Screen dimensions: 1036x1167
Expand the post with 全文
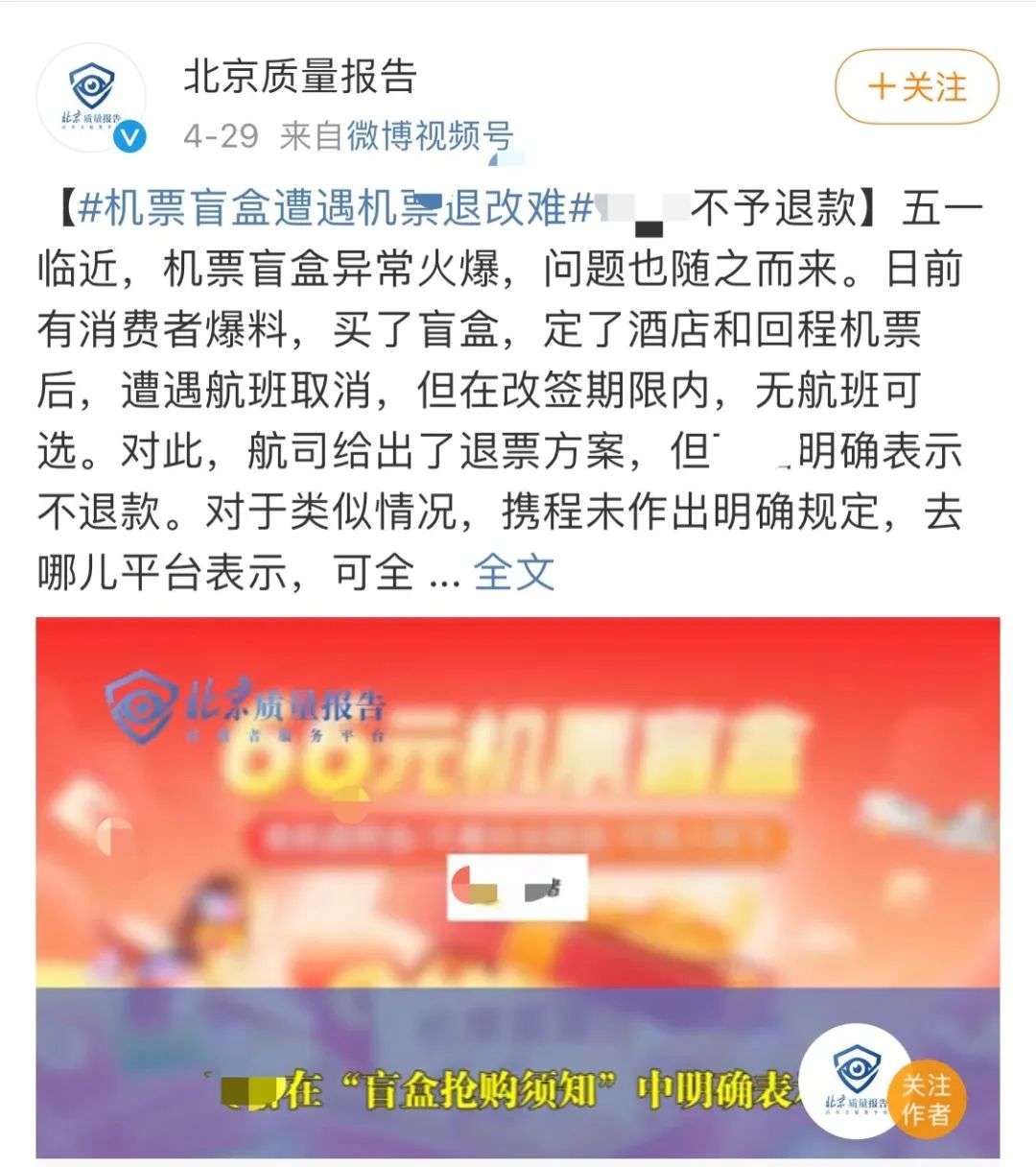pos(514,572)
